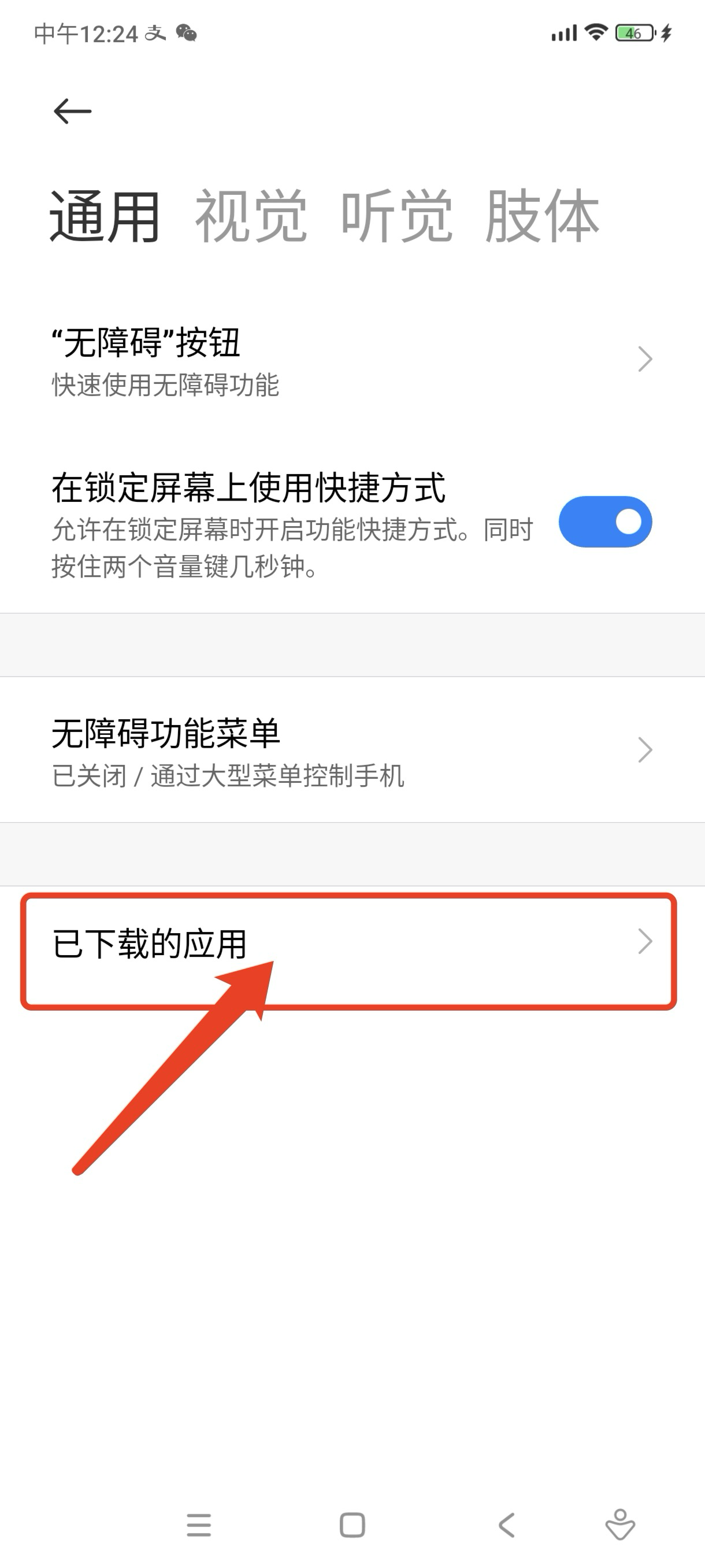
Task: Disable 在锁定屏幕上使用快捷方式 switch
Action: pos(604,522)
